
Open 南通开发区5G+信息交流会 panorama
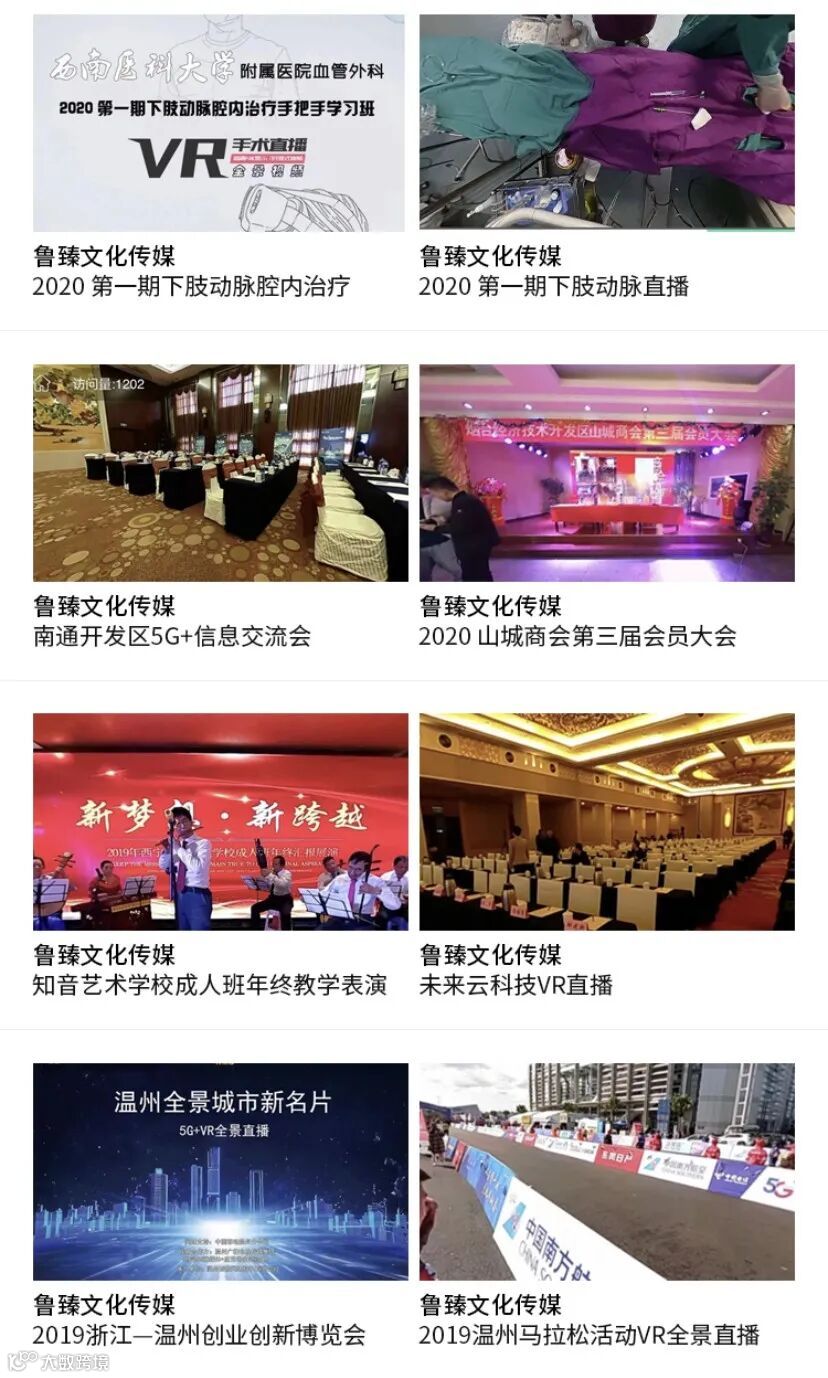coord(220,472)
